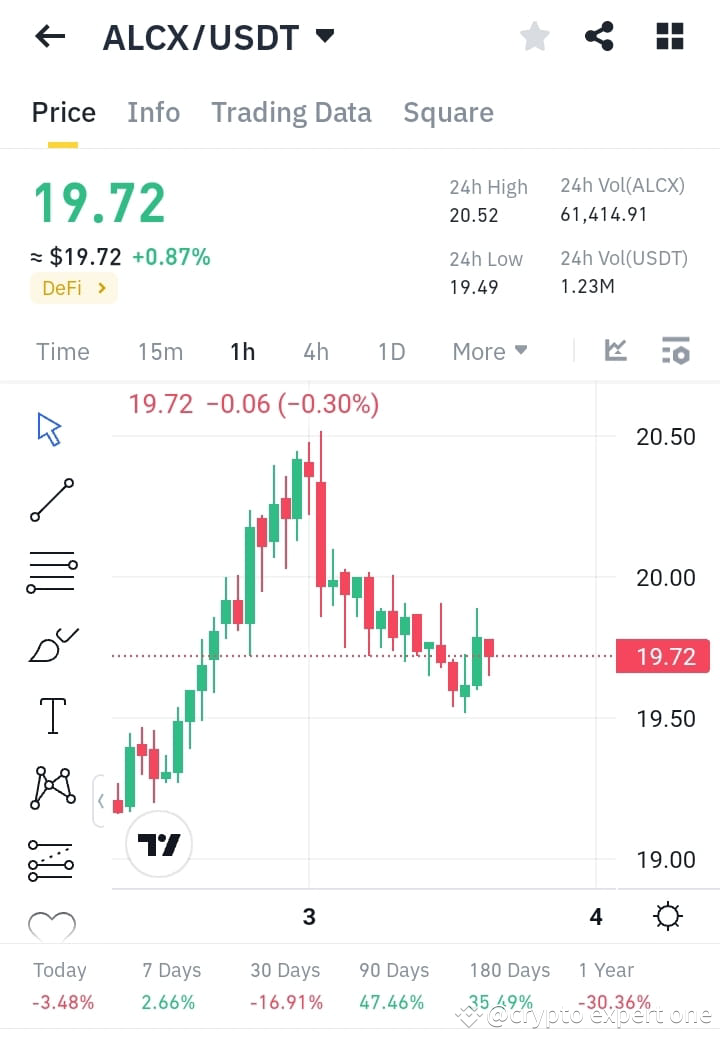Click the TradingView logo on the chart
720x1037 pixels.
[x=158, y=843]
